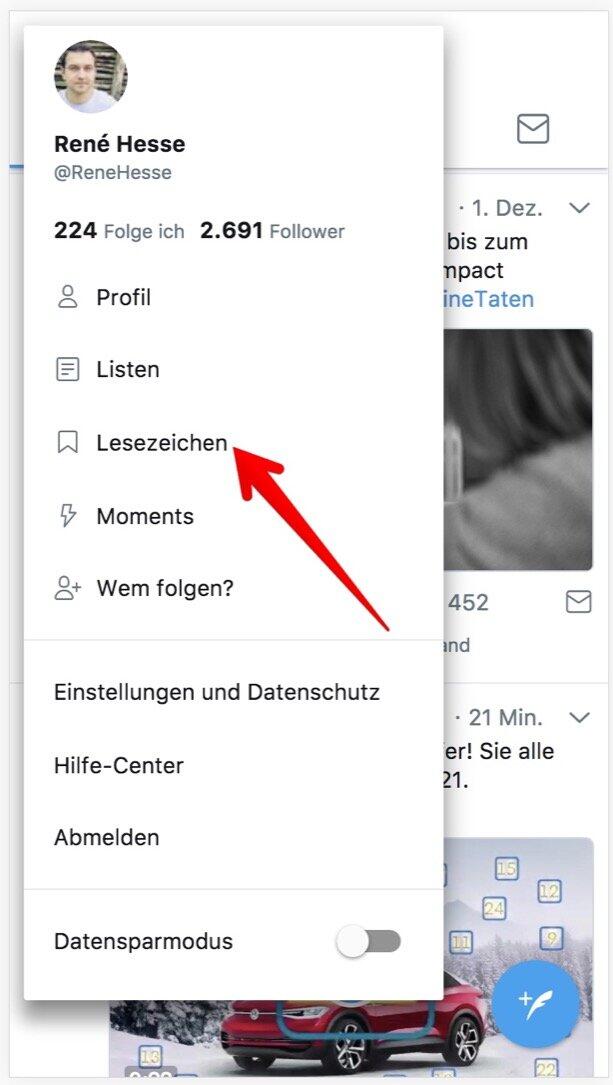Share the 1. Dez. tweet via message
The image size is (613, 1085).
coord(578,601)
